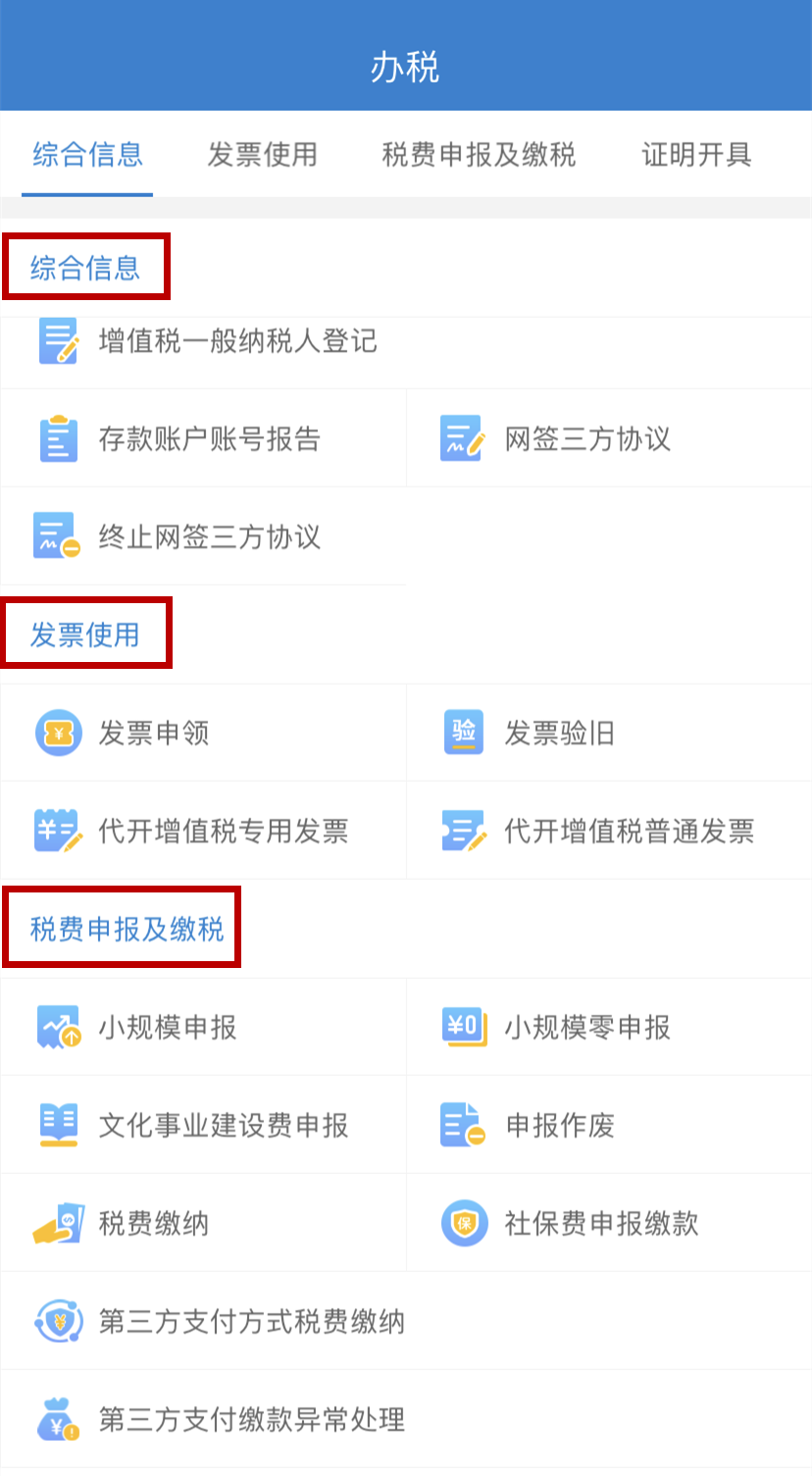This screenshot has width=812, height=1476.
Task: Click the 小规模零申报 ¥0 icon
Action: tap(462, 1027)
